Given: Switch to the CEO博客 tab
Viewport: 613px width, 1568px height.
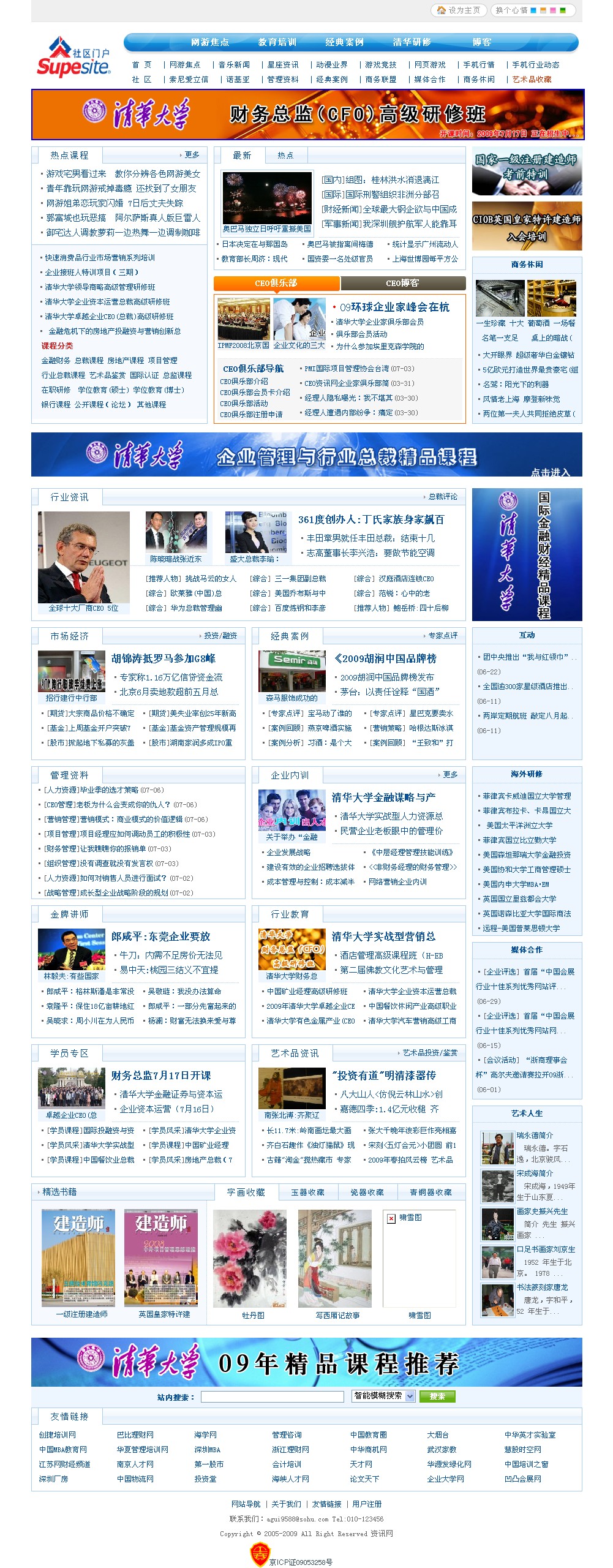Looking at the screenshot, I should [x=402, y=283].
